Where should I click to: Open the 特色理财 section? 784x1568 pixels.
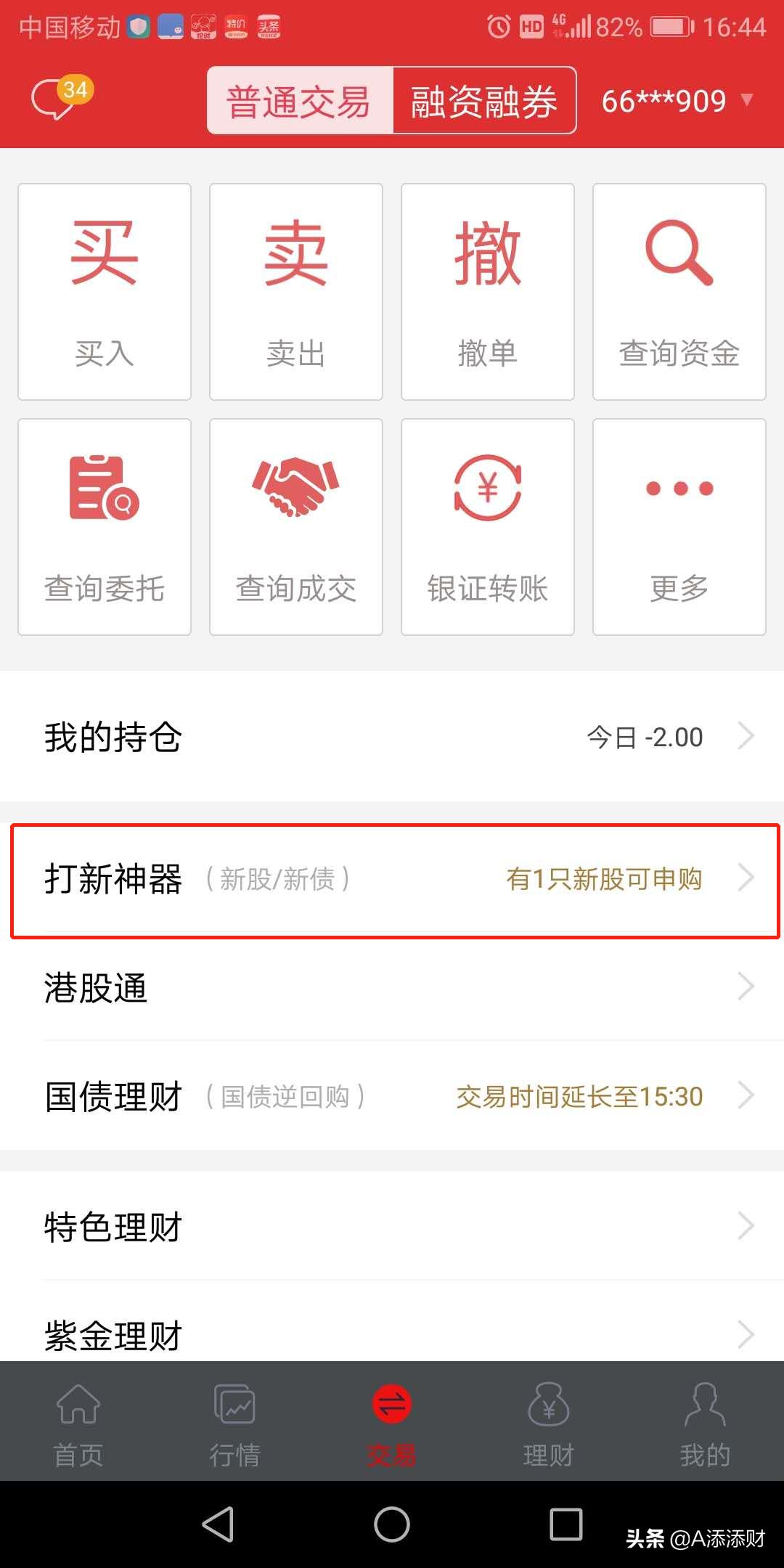point(392,1227)
